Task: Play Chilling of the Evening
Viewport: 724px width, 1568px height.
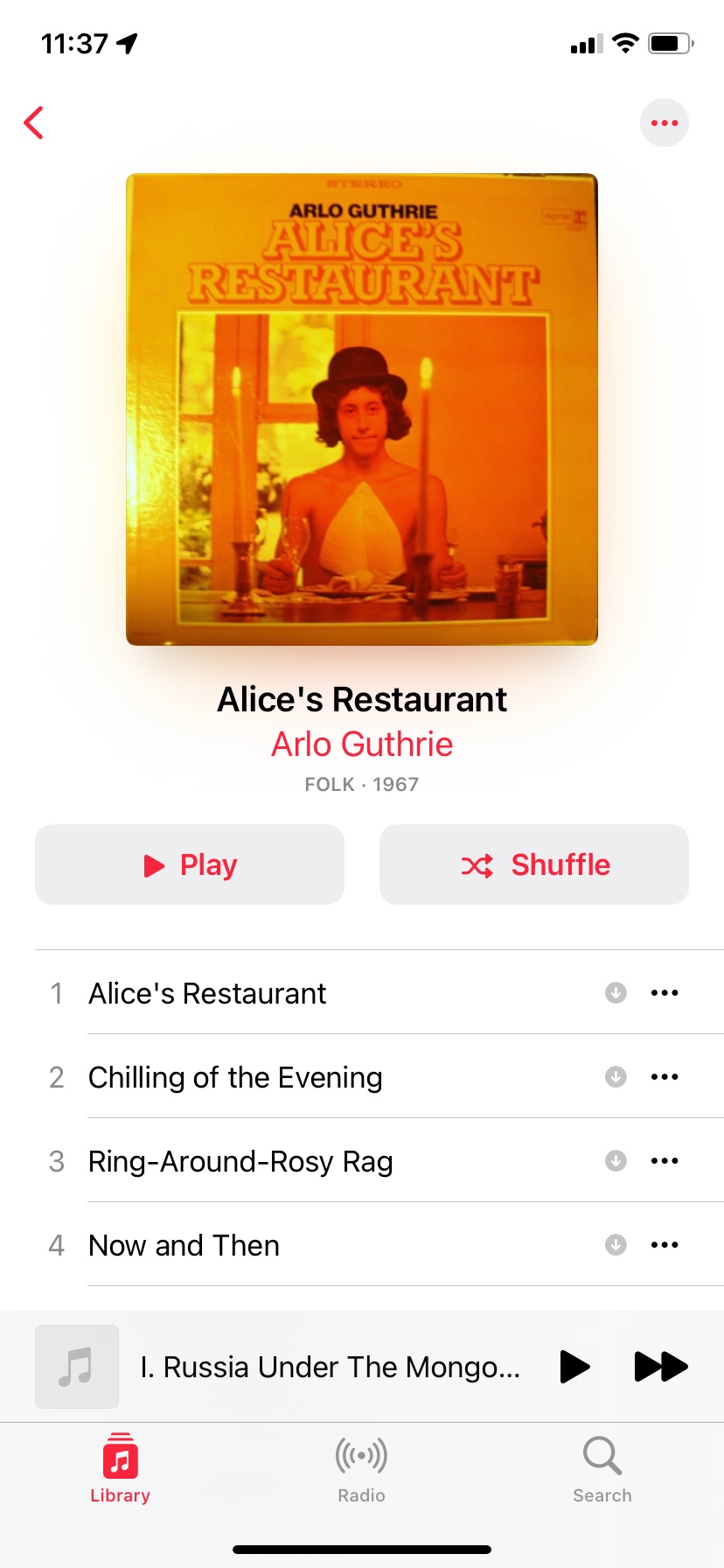Action: (x=235, y=1077)
